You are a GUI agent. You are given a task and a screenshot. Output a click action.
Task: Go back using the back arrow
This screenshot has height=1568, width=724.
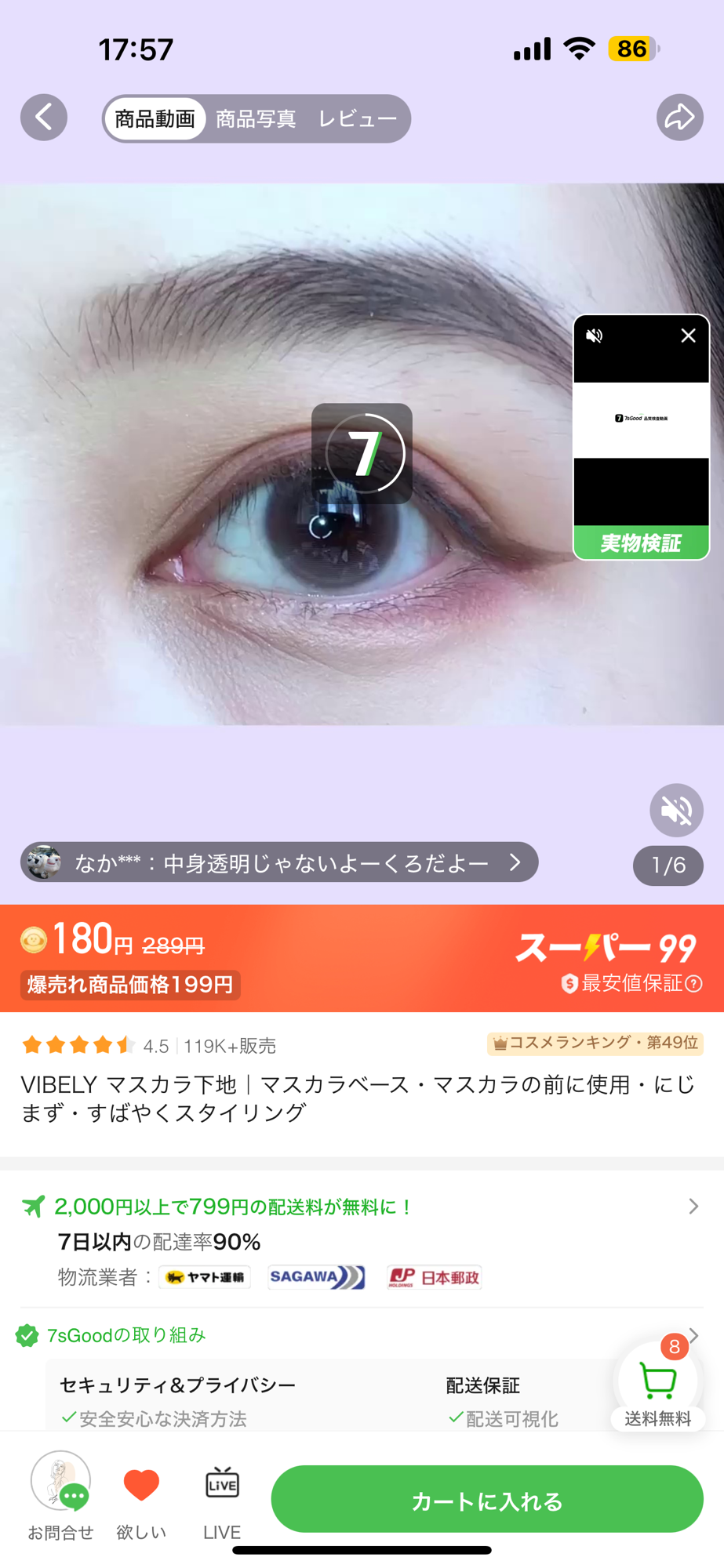click(x=44, y=118)
